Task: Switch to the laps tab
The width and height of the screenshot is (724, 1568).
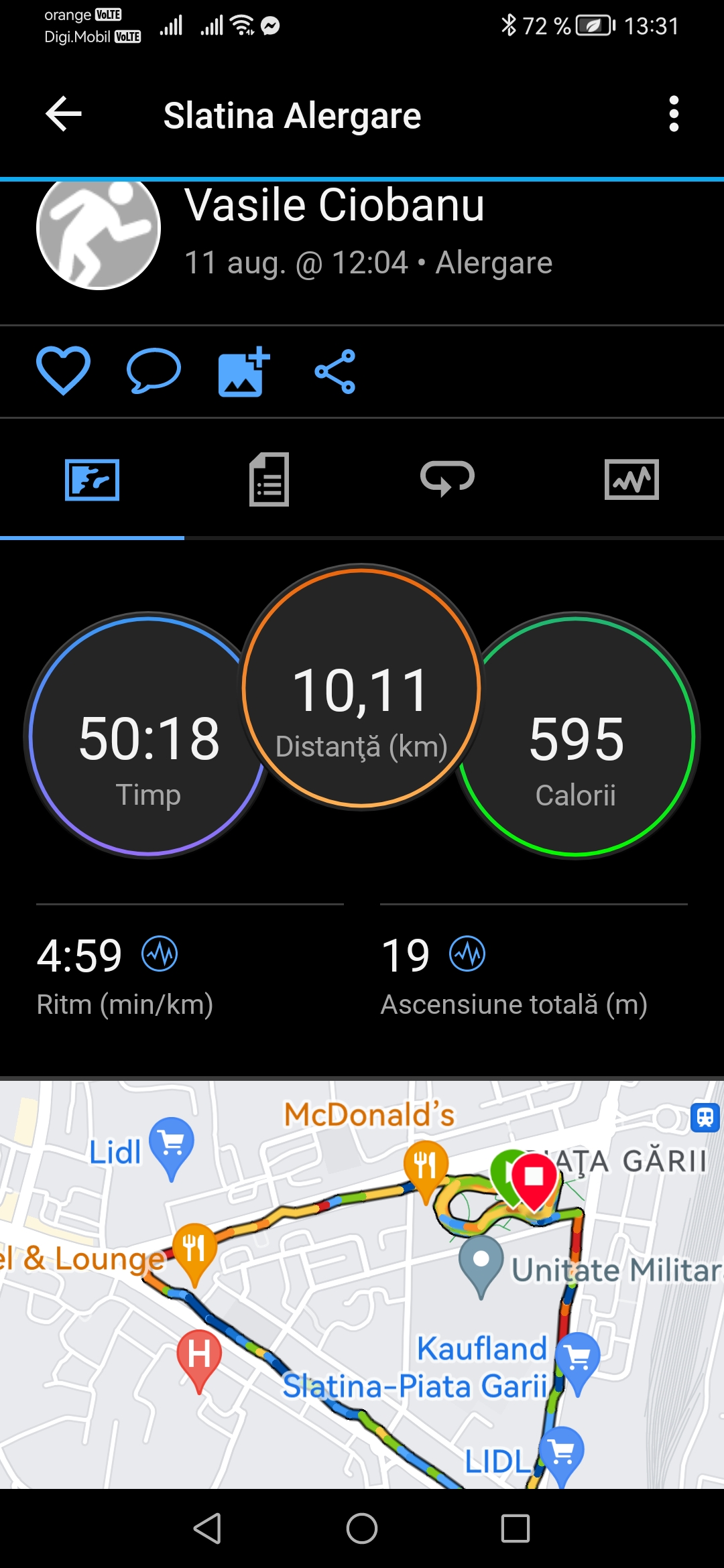Action: pos(447,480)
